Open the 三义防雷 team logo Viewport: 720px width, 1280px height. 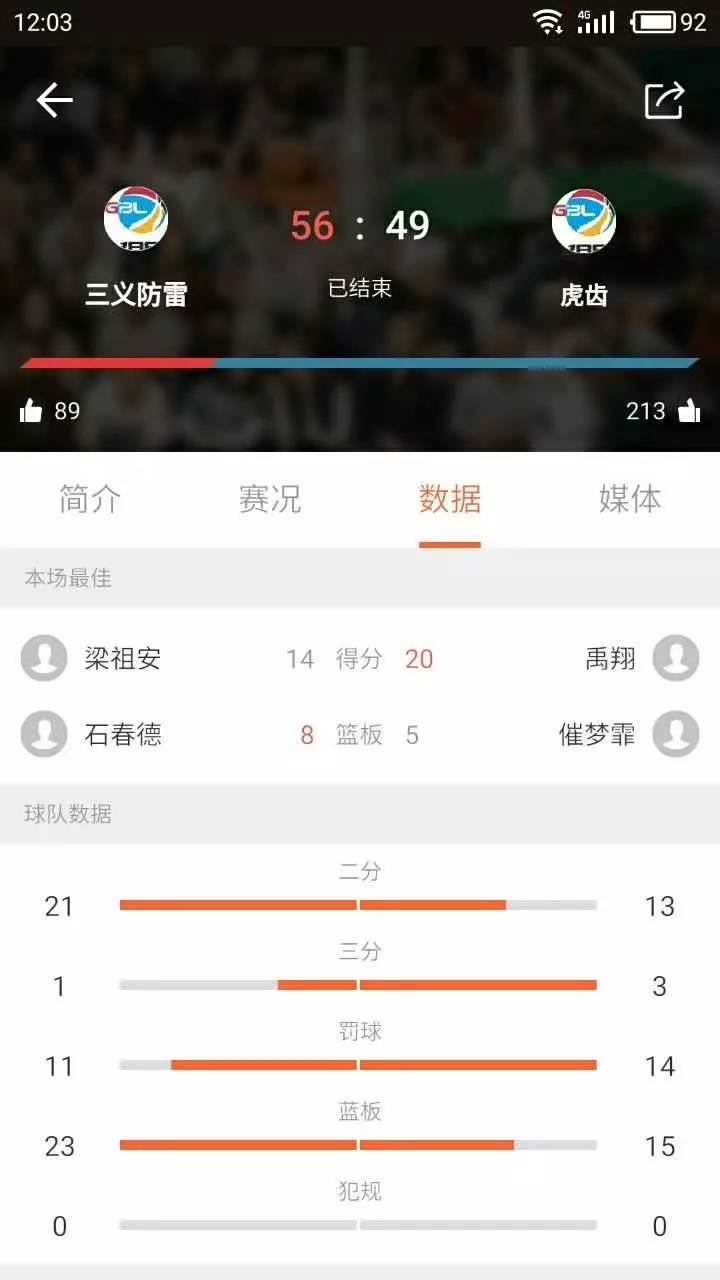136,220
